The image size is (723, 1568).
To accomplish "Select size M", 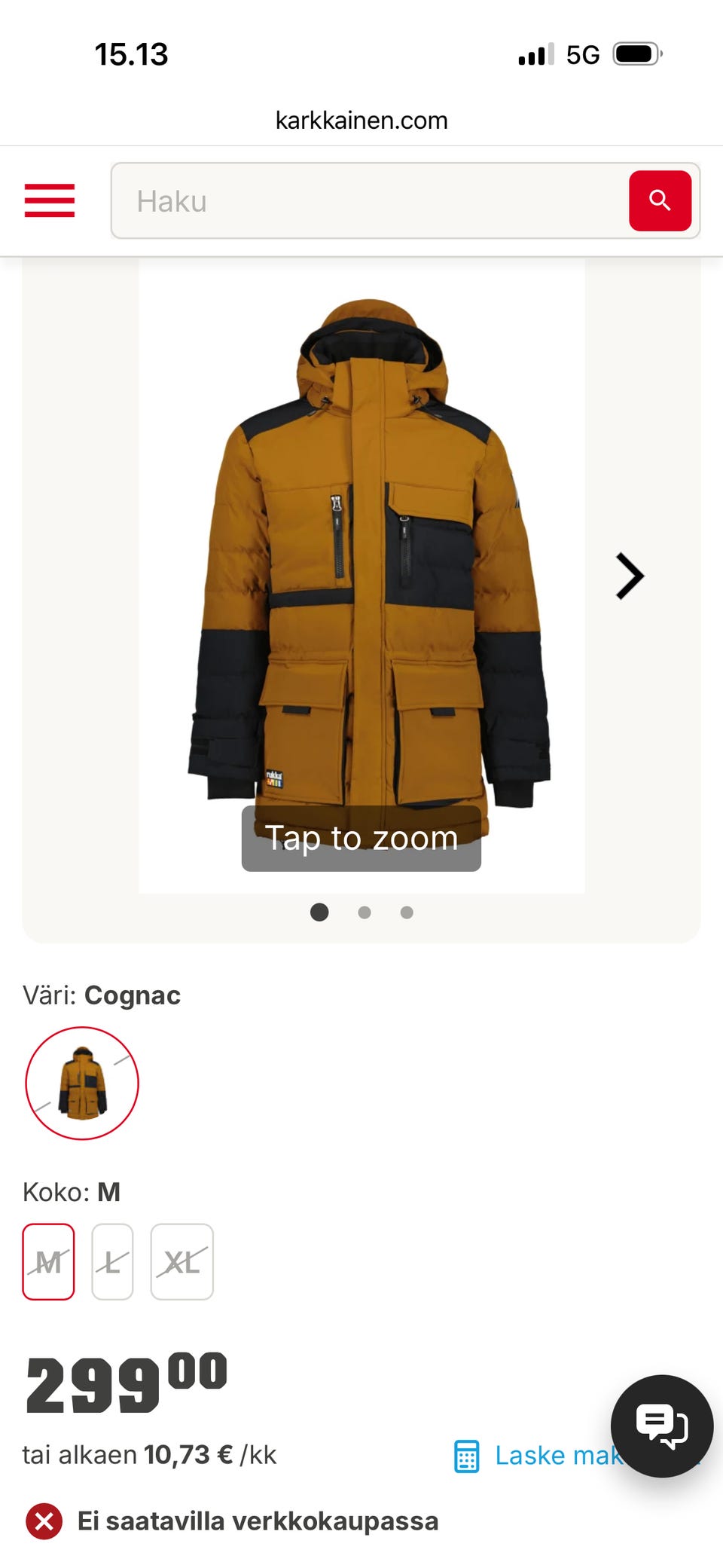I will click(48, 1262).
